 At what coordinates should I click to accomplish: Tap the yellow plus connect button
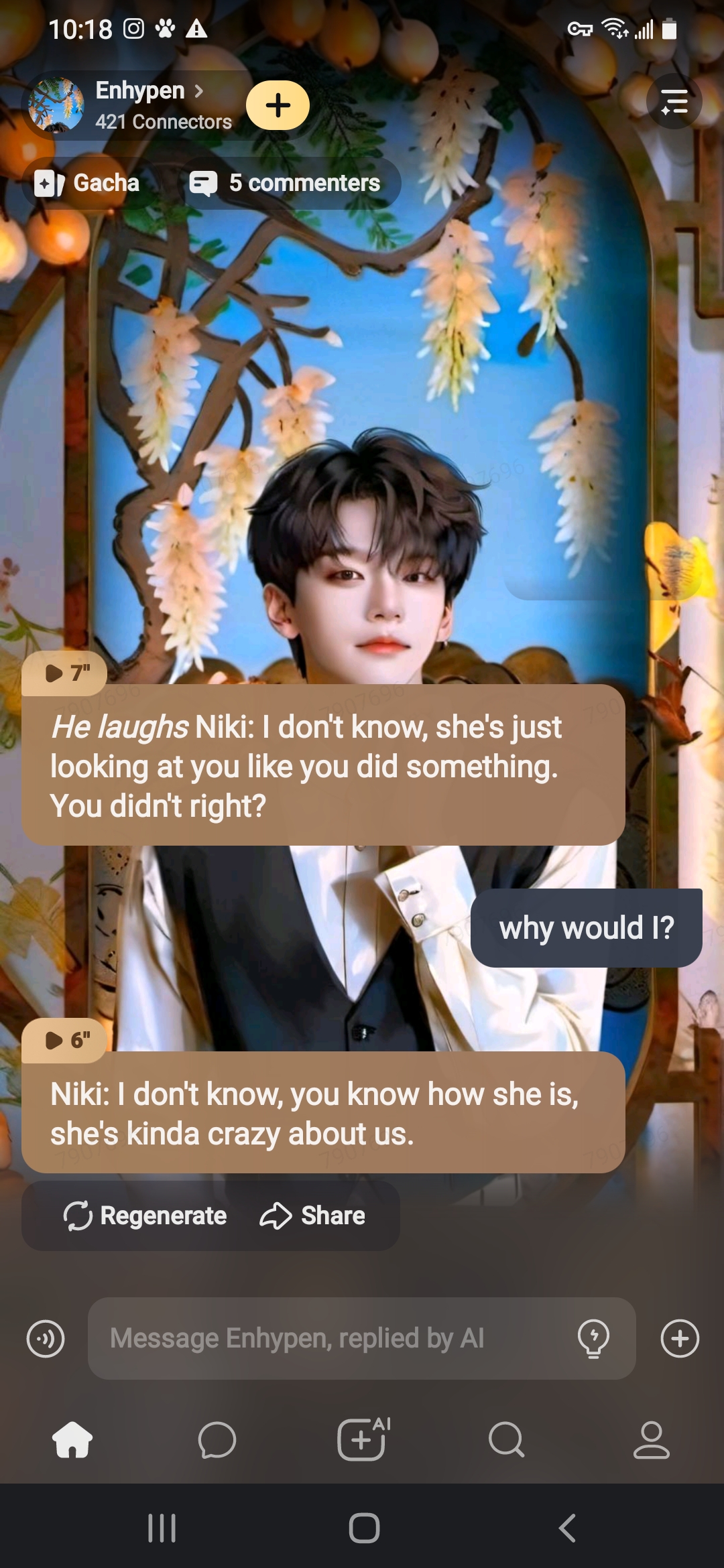(278, 105)
